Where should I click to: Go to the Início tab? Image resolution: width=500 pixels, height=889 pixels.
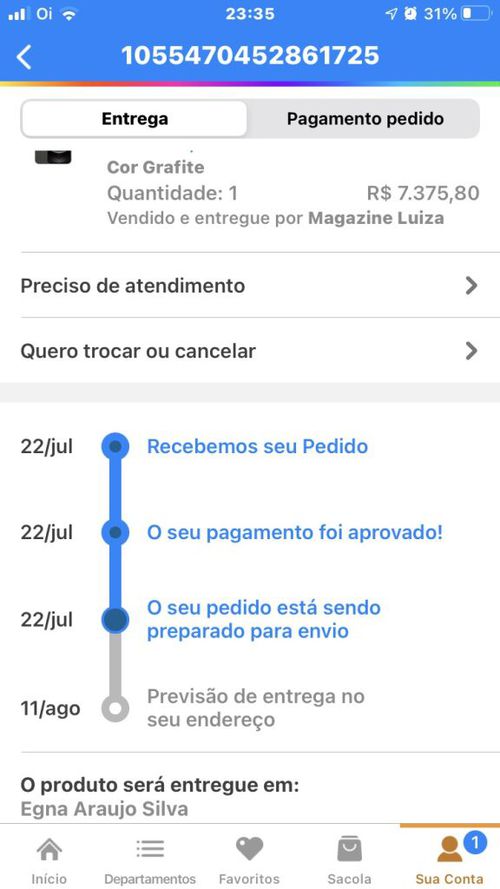pyautogui.click(x=49, y=858)
